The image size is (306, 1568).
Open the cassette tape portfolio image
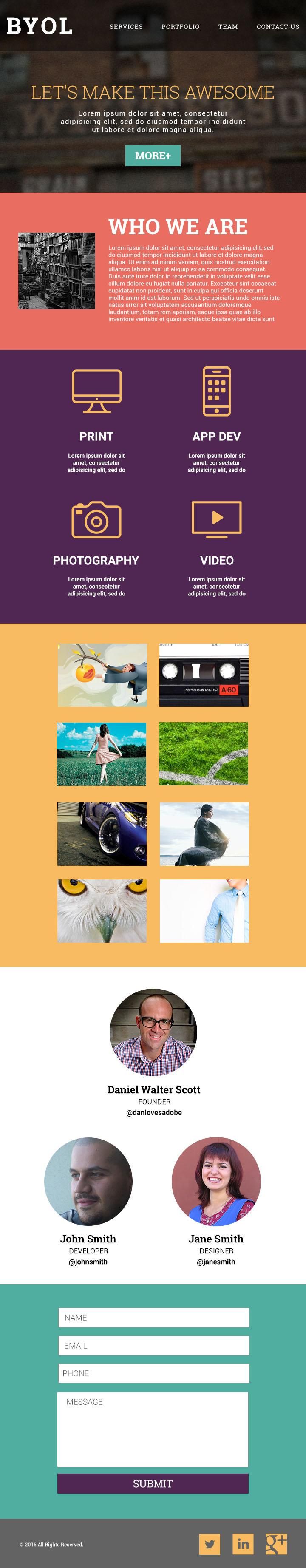coord(204,675)
